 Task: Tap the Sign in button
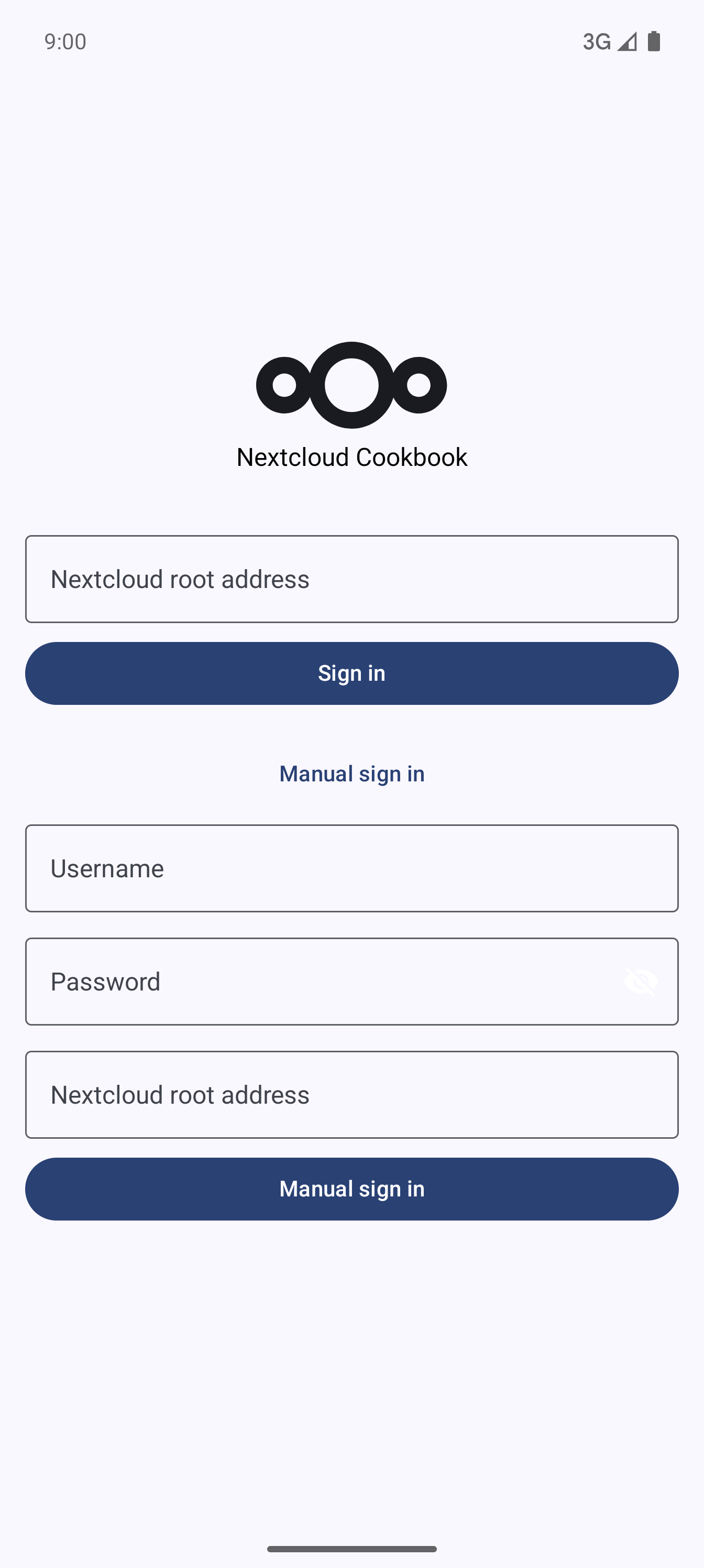(x=351, y=673)
